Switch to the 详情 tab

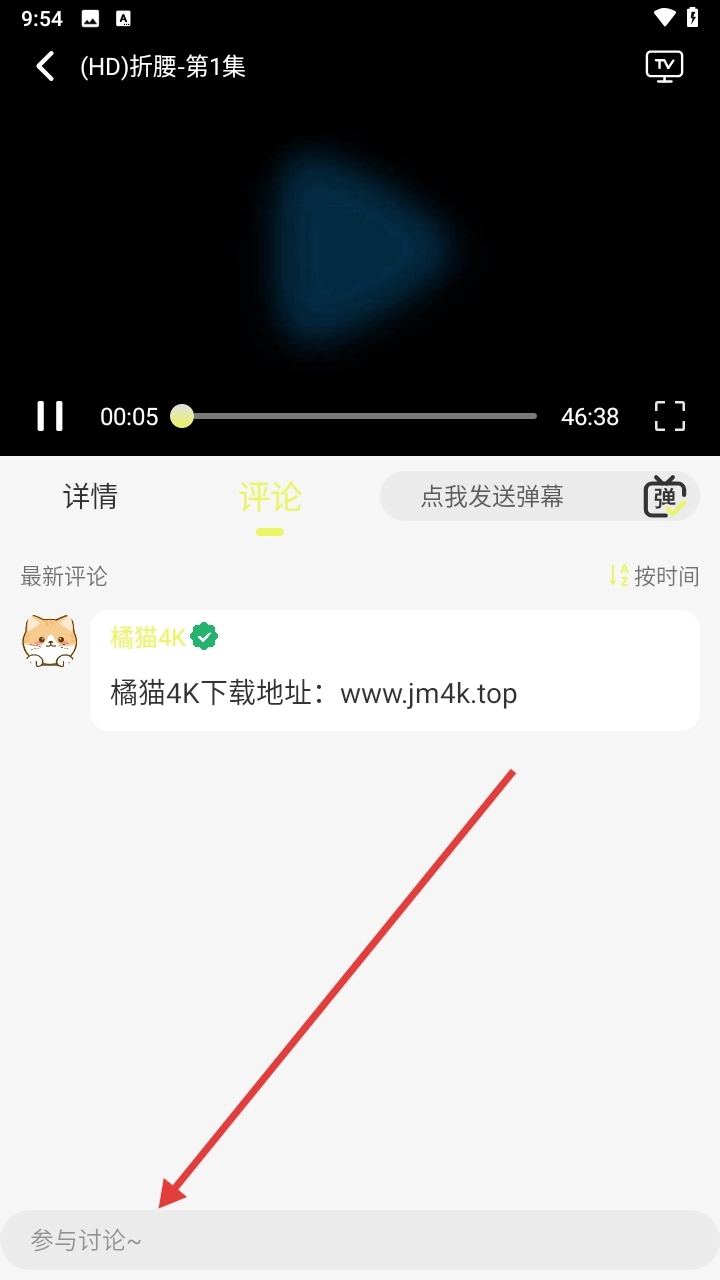[91, 496]
